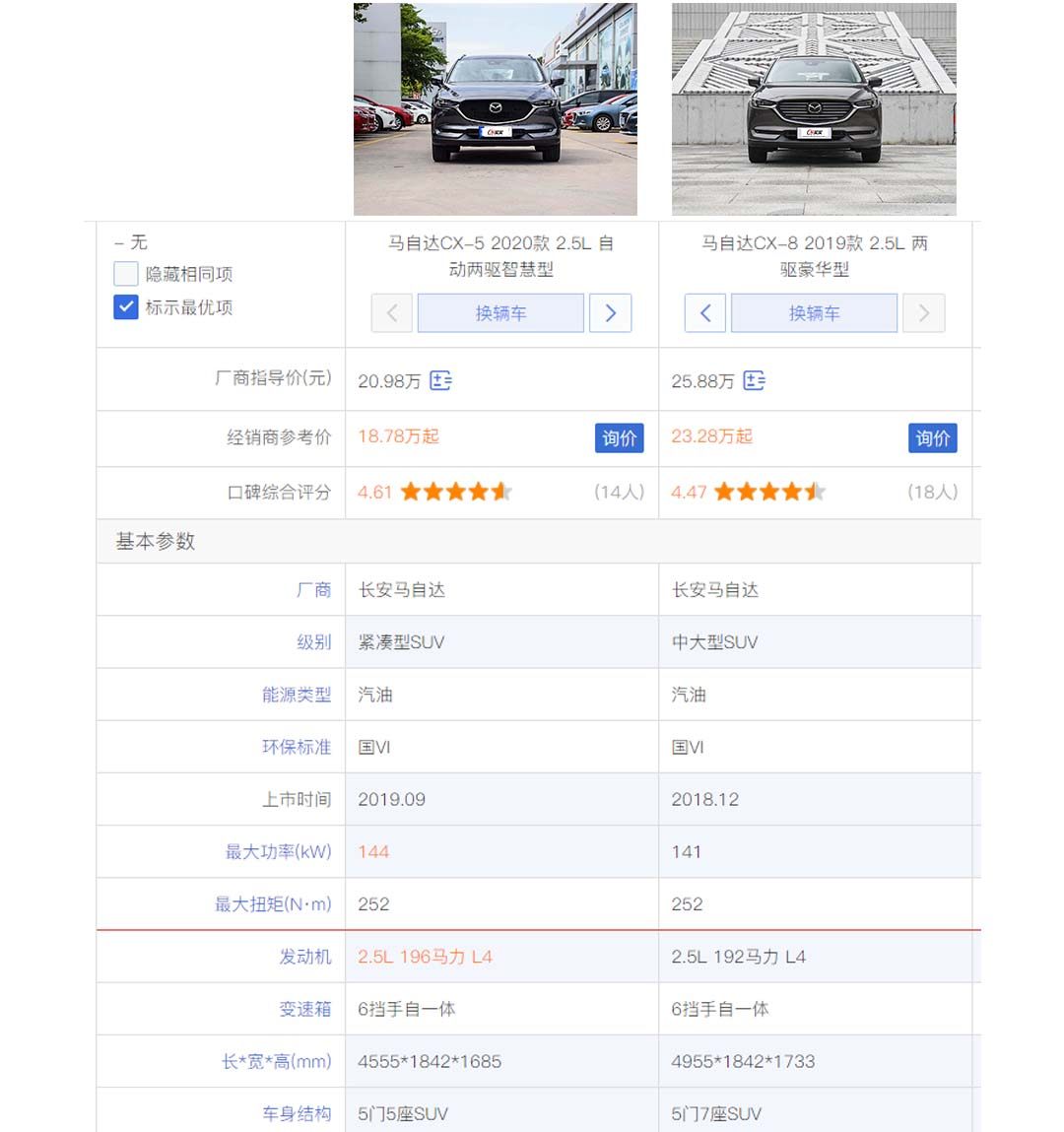Open the 发动机 parameter link
Screen dimensions: 1064x1132
[304, 957]
